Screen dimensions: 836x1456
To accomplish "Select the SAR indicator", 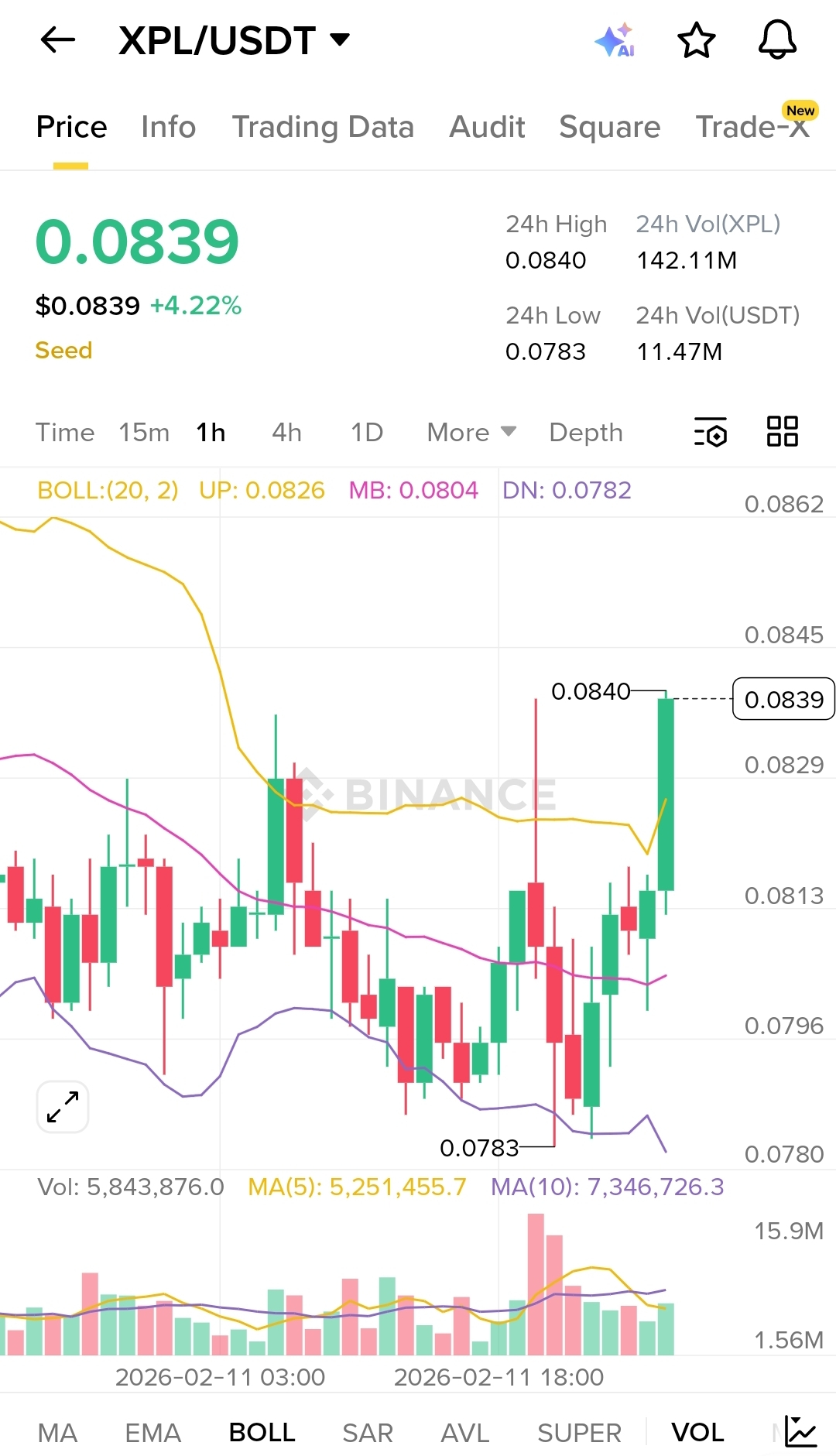I will (368, 1433).
